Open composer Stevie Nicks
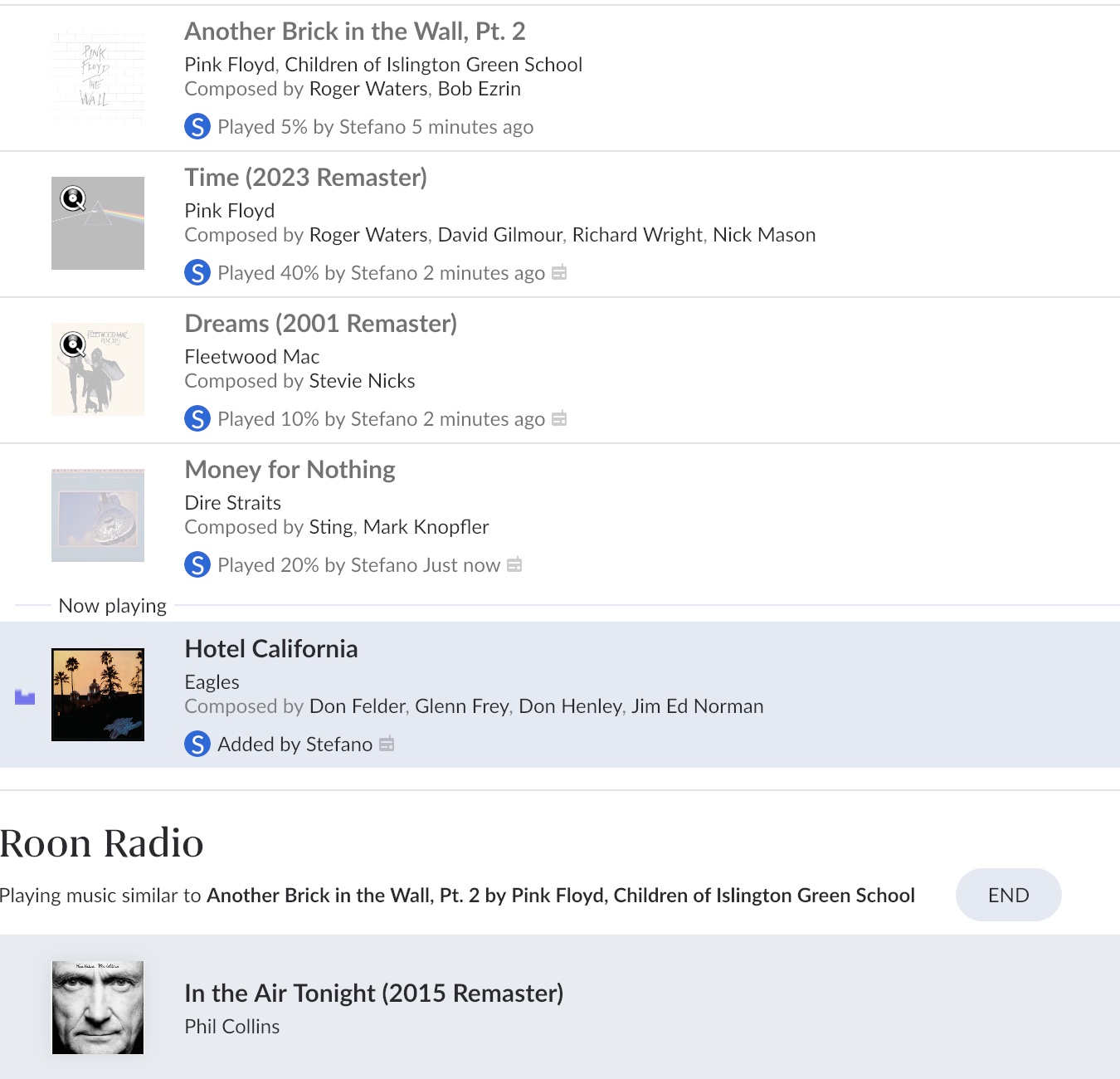This screenshot has height=1079, width=1120. pos(362,381)
